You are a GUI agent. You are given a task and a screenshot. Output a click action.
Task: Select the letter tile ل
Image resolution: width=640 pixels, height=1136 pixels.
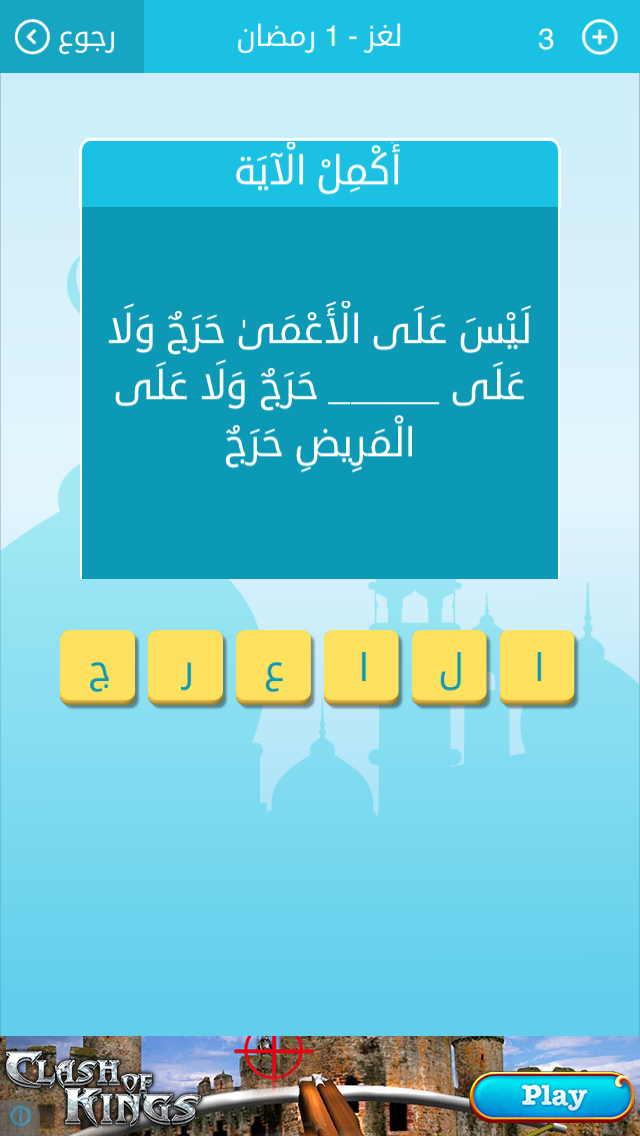pos(449,667)
